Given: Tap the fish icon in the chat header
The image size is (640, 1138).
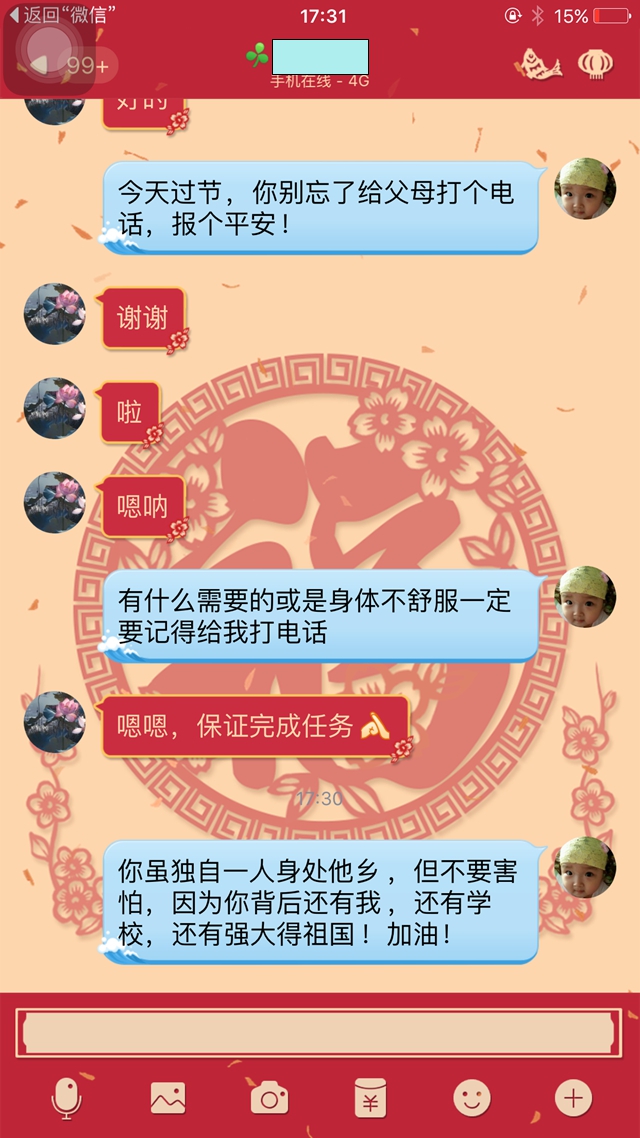Looking at the screenshot, I should click(537, 63).
